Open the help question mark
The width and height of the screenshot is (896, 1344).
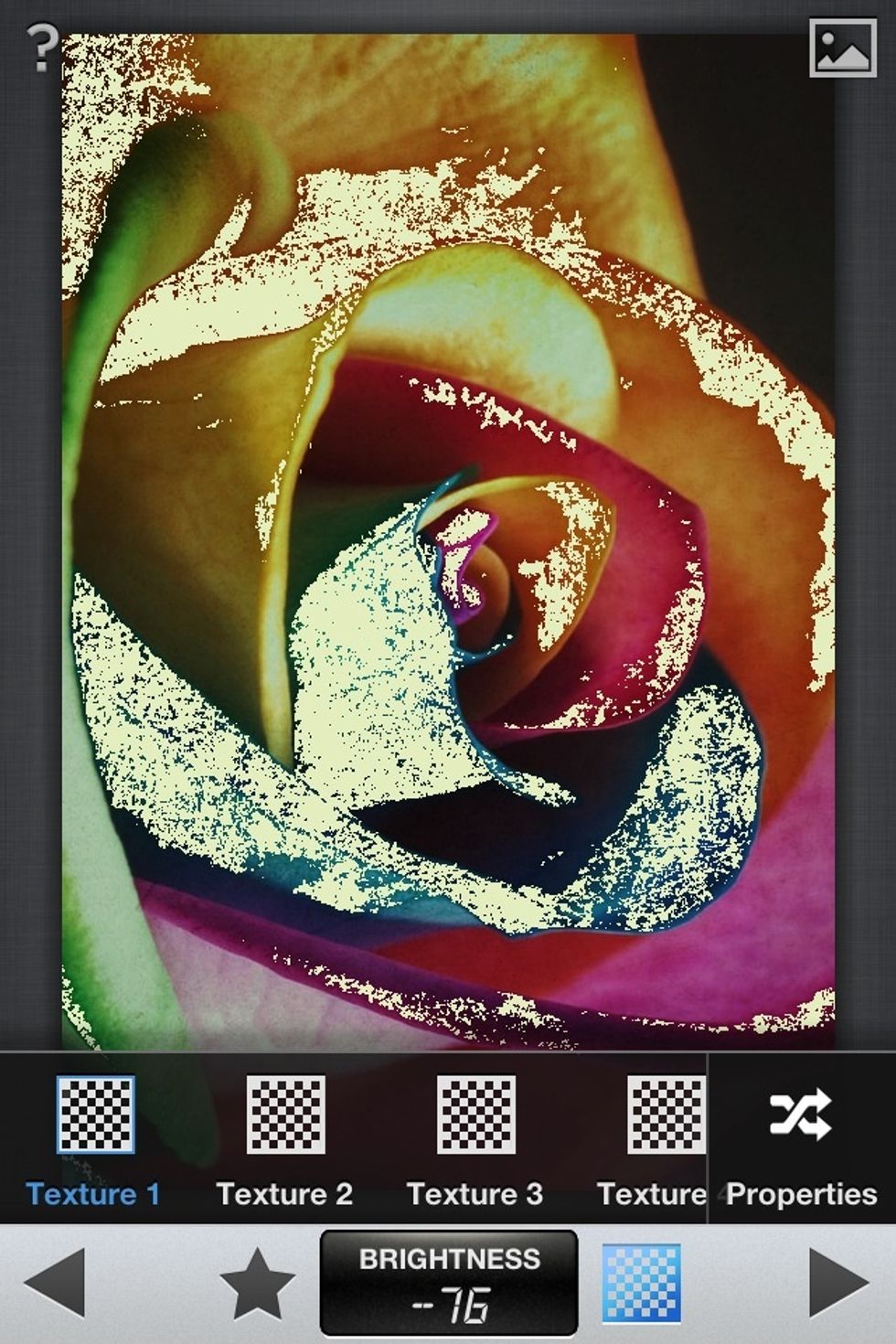tap(41, 48)
